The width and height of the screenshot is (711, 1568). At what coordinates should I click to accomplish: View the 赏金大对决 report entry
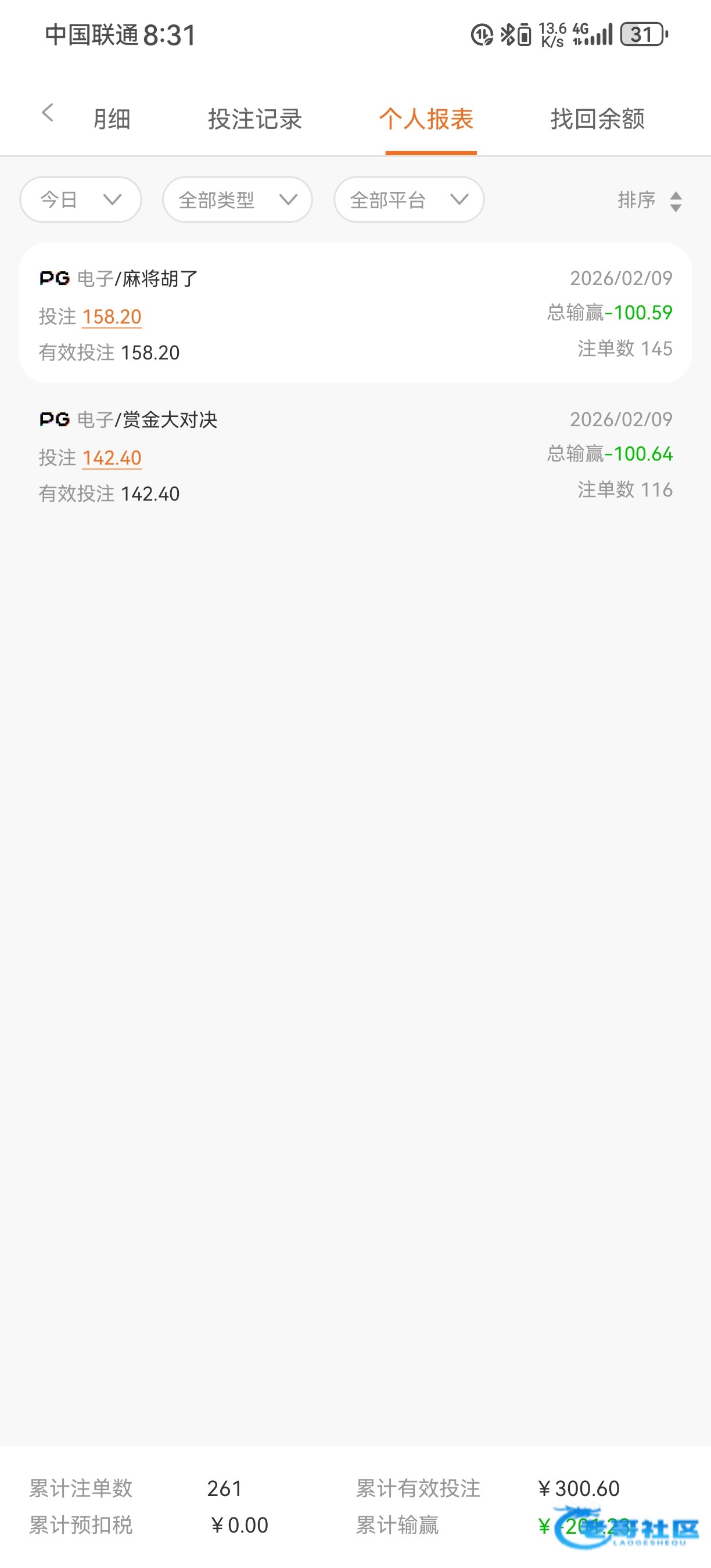(x=355, y=454)
